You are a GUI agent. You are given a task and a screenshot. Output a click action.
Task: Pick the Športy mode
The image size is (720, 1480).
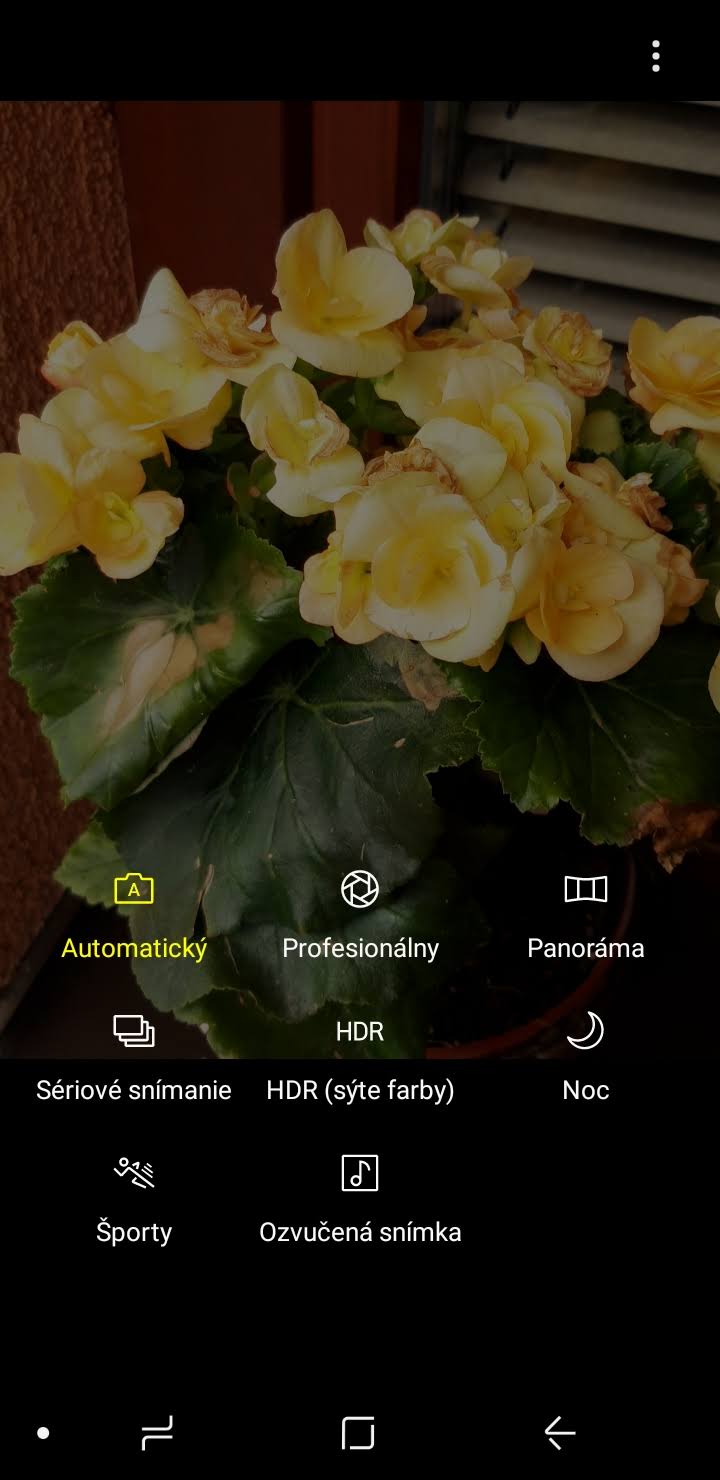134,1201
